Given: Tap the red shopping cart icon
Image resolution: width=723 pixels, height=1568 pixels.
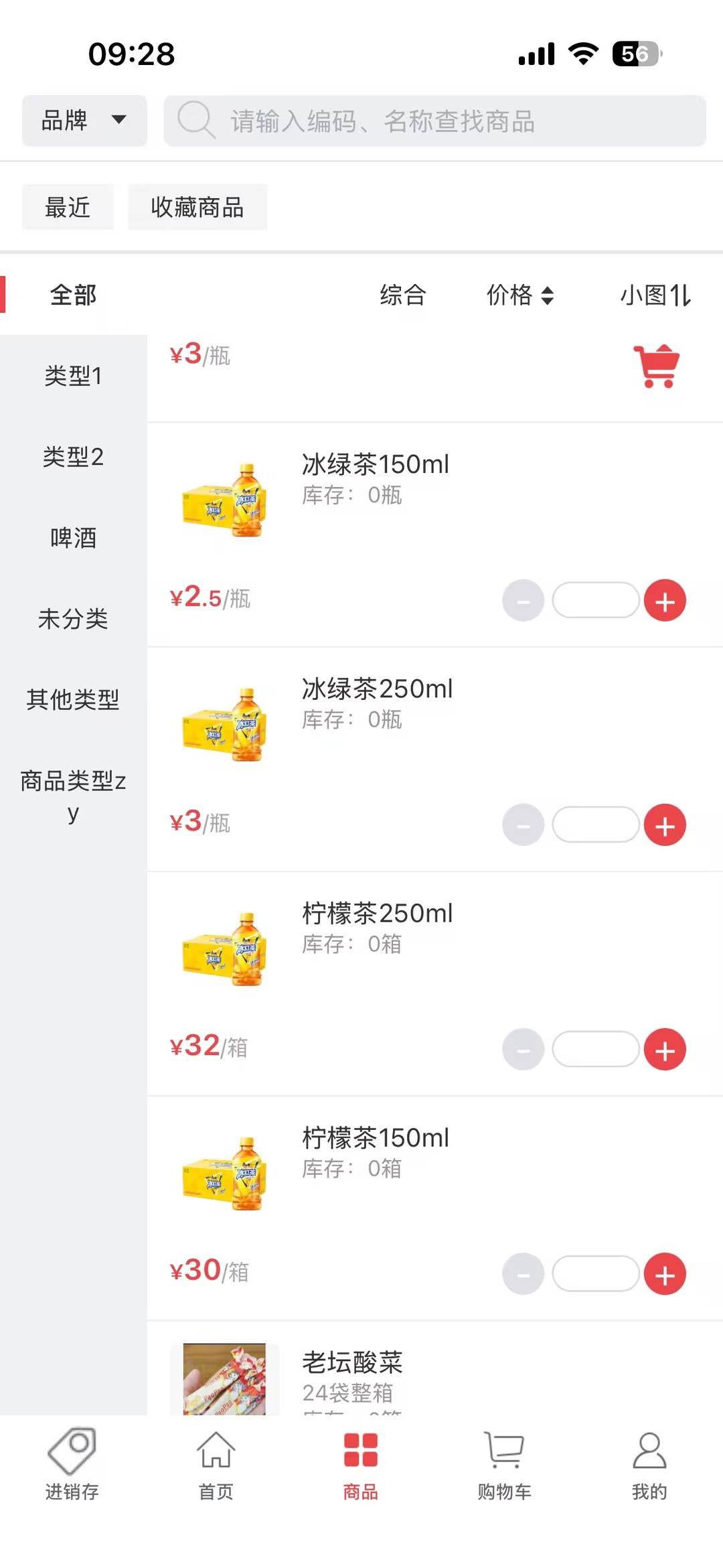Looking at the screenshot, I should tap(657, 366).
